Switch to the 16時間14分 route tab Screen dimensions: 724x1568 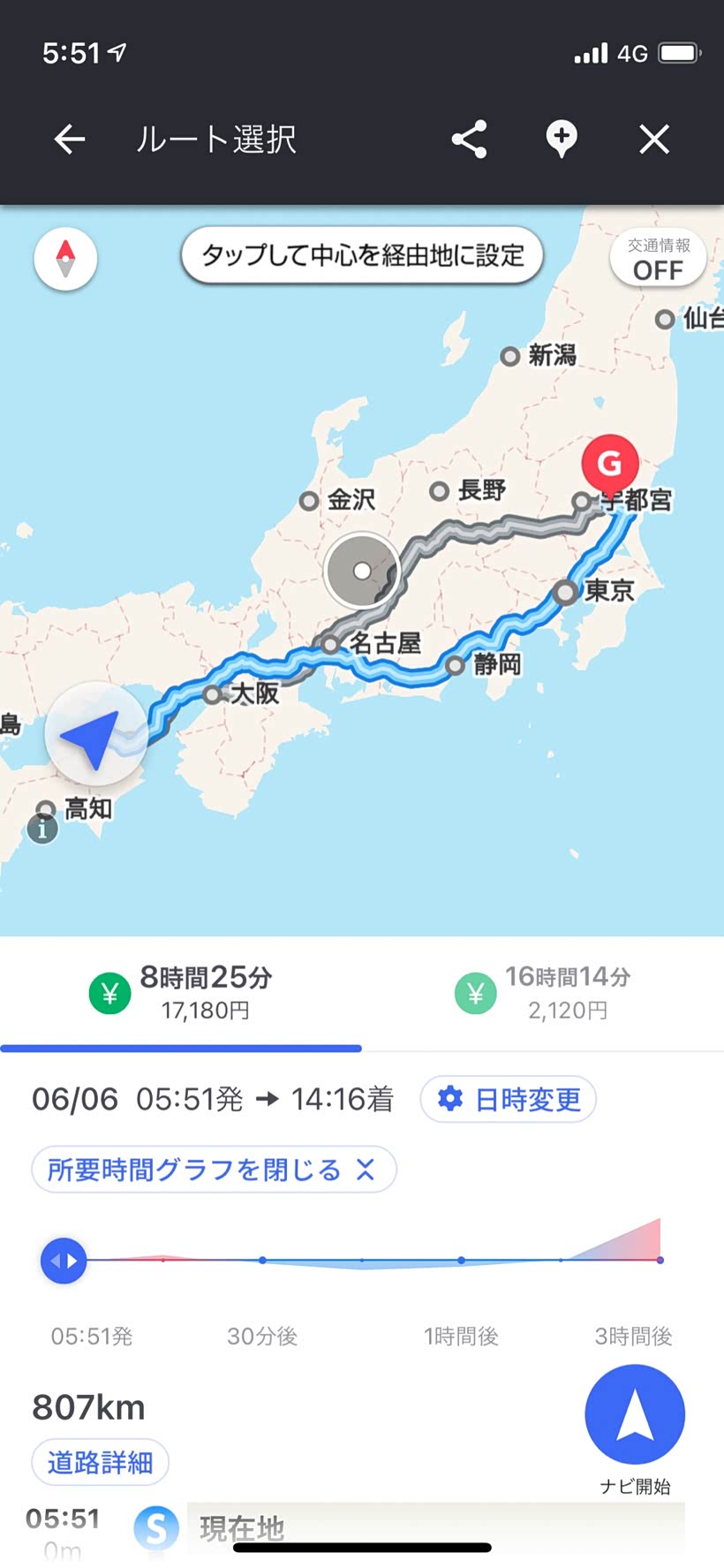click(543, 993)
